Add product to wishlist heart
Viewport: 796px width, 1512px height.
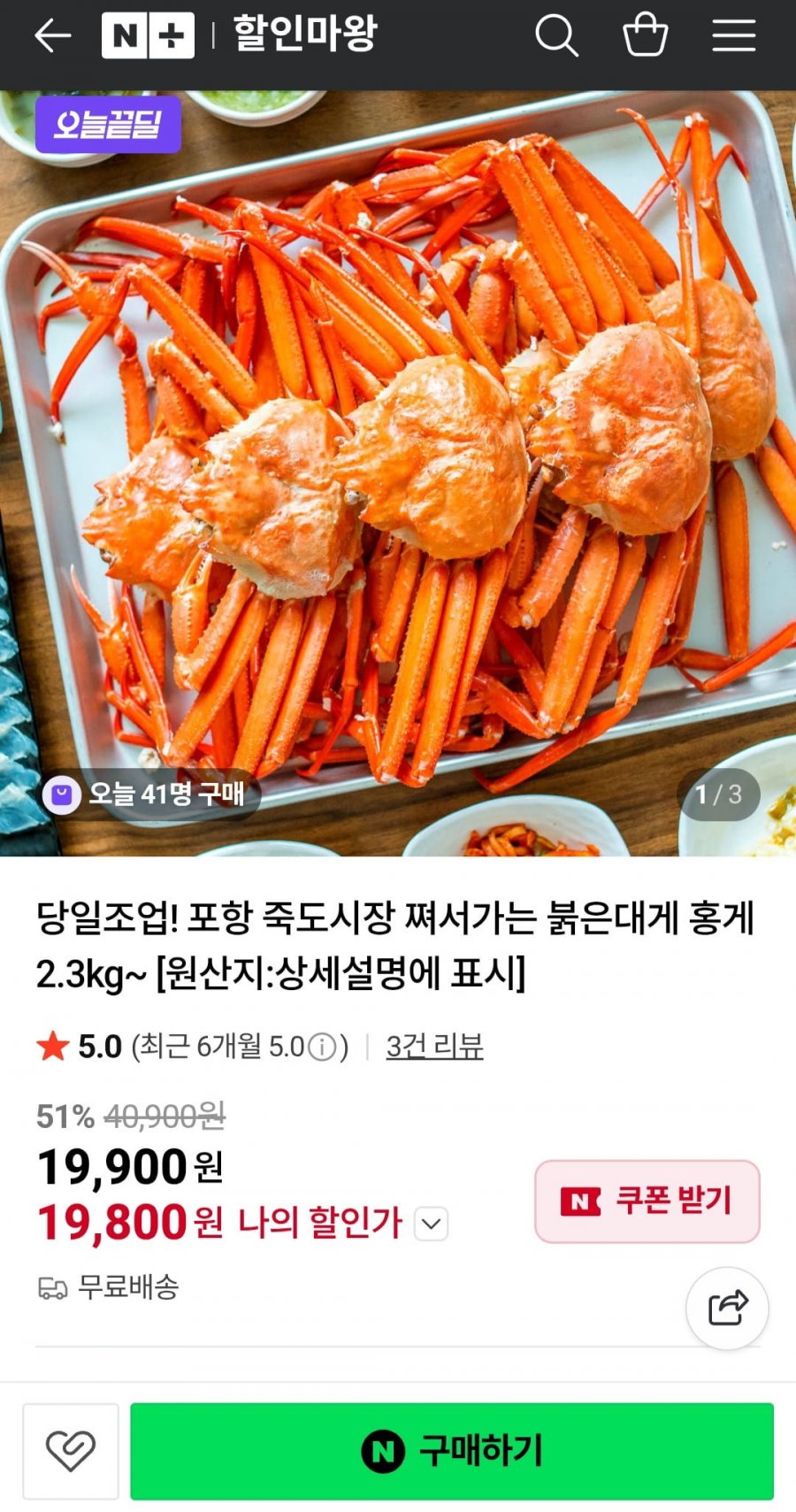71,1451
